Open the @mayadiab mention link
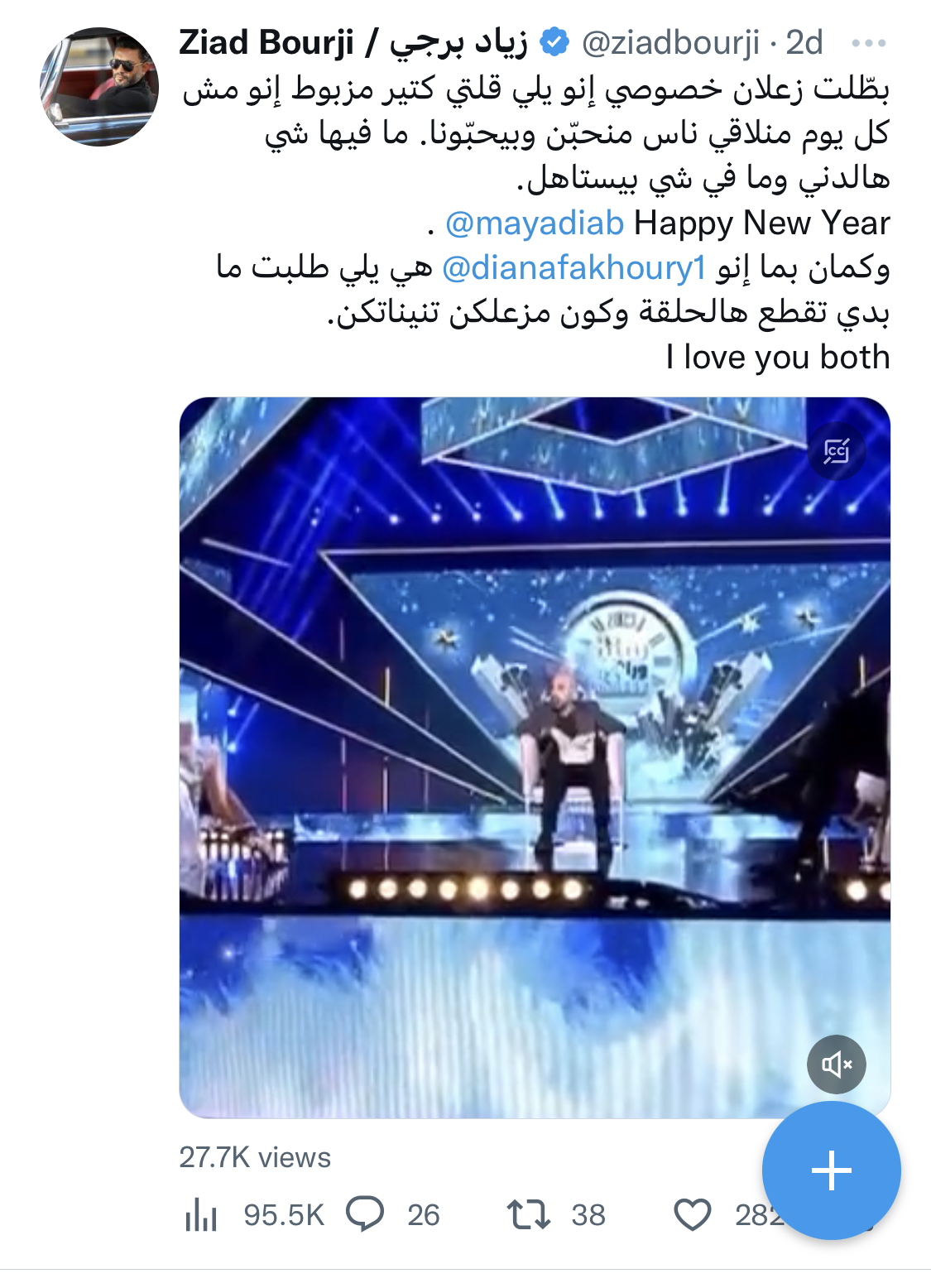 [534, 223]
